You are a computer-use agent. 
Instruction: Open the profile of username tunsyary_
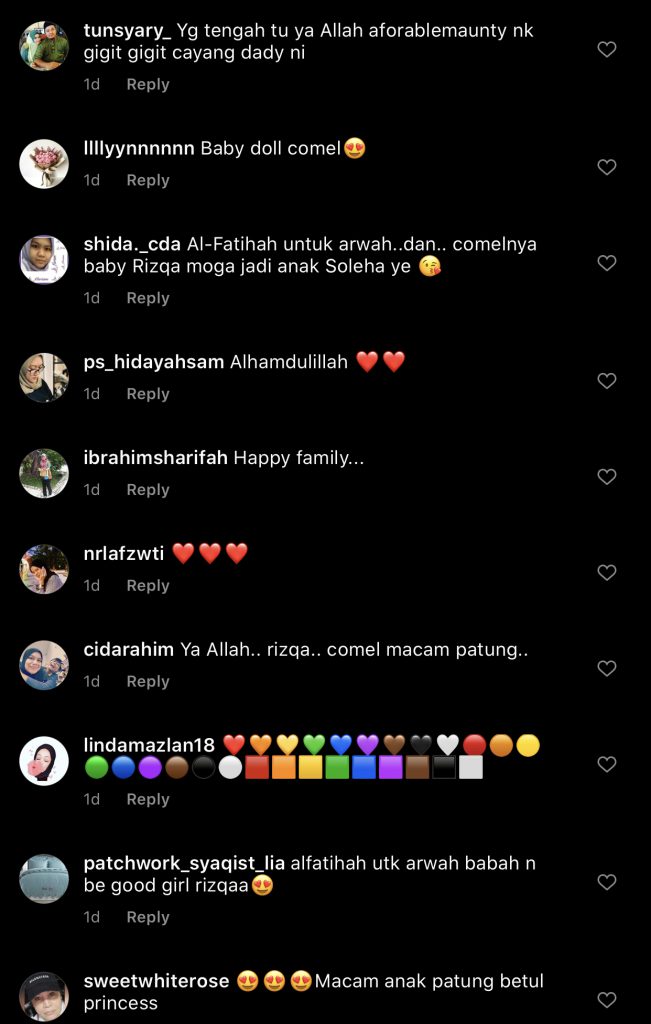pos(128,31)
